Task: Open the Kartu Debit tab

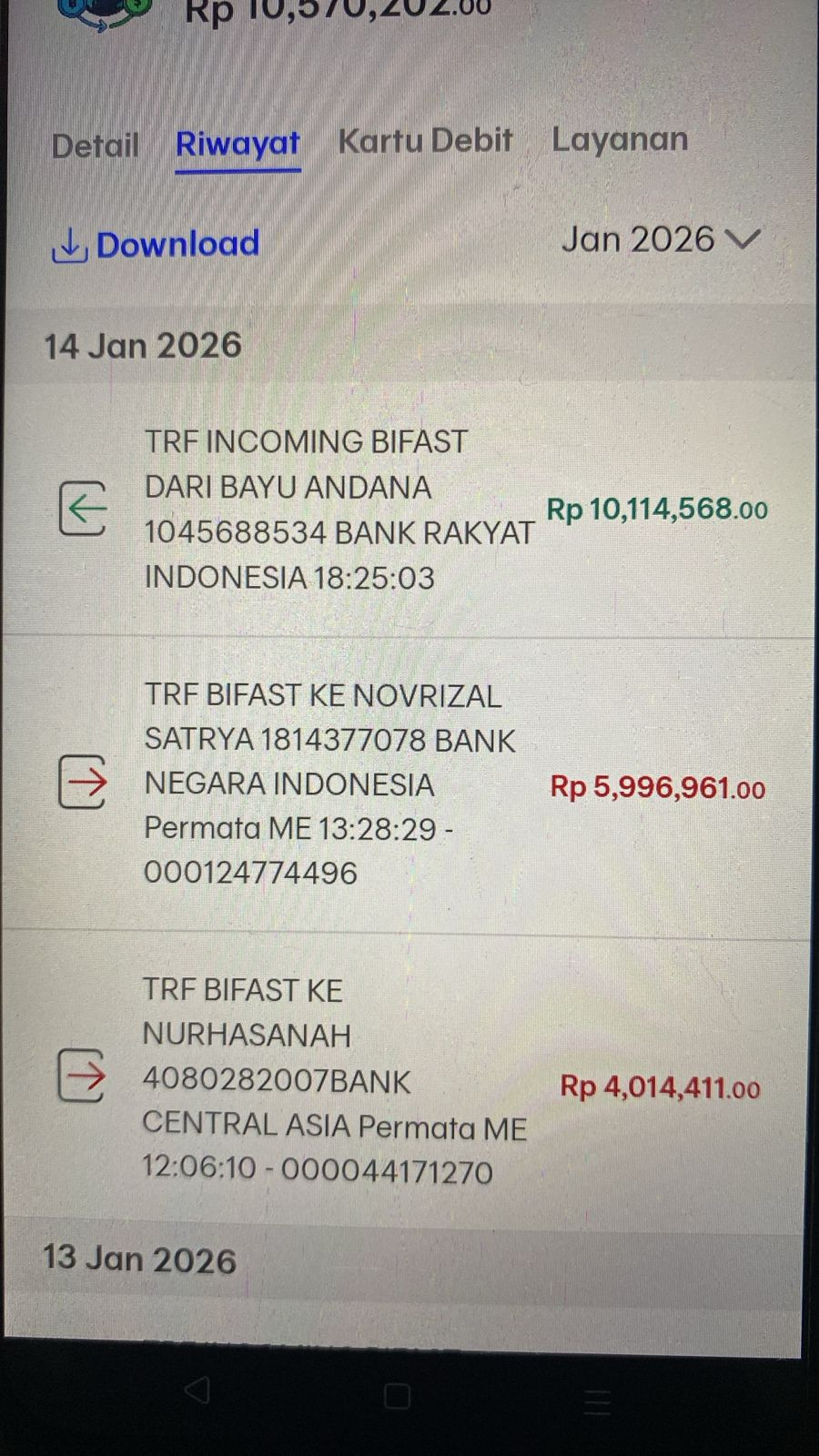Action: tap(425, 141)
